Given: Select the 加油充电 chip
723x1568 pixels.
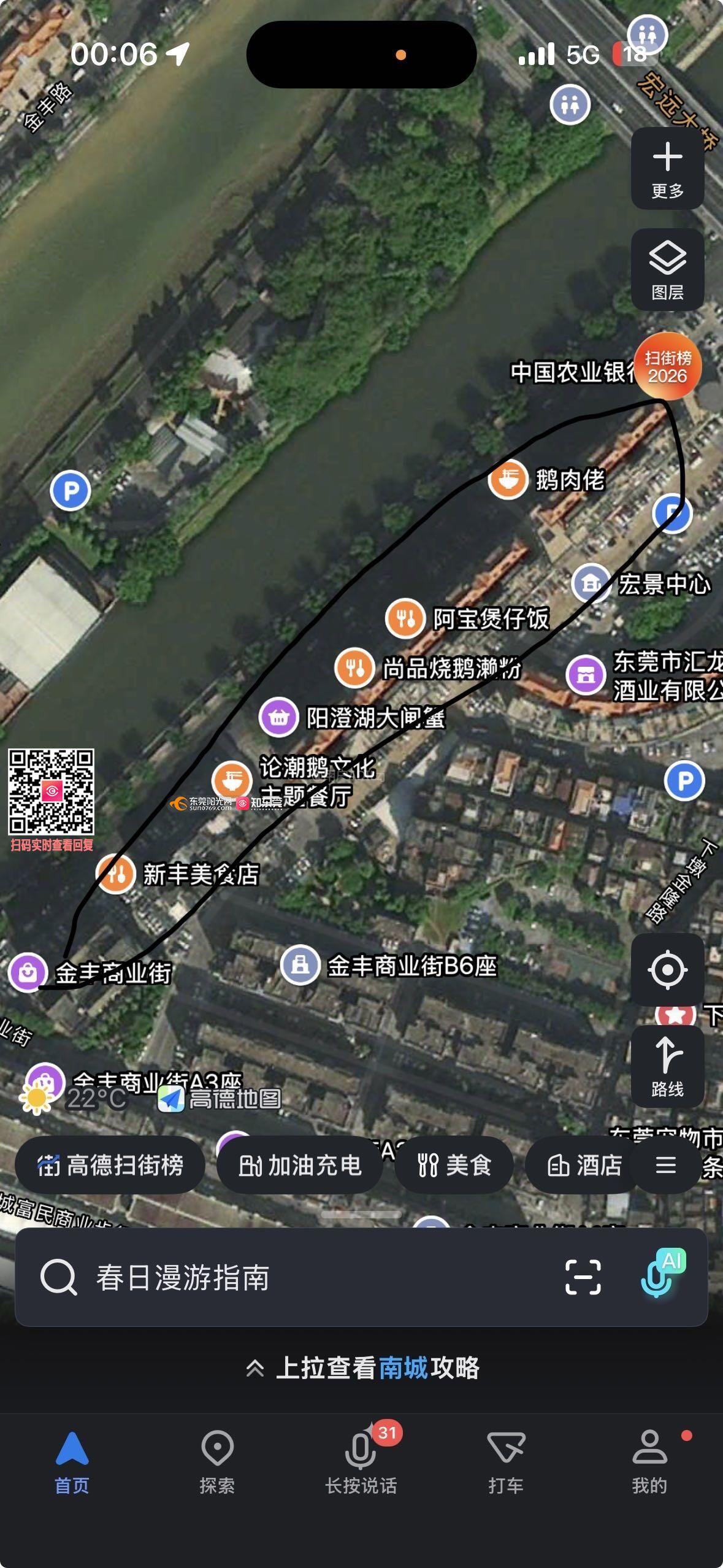Looking at the screenshot, I should point(300,1165).
